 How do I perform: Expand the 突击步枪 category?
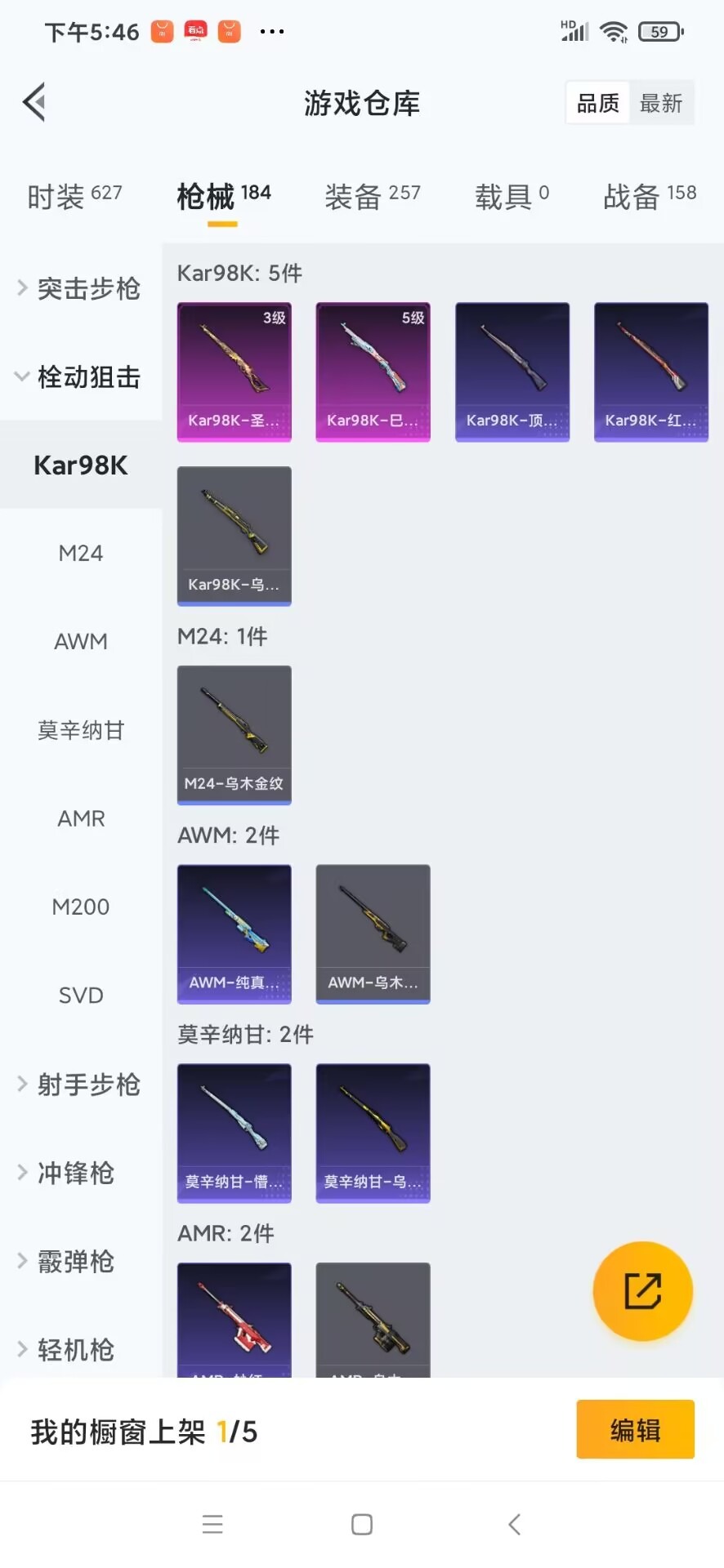coord(80,288)
